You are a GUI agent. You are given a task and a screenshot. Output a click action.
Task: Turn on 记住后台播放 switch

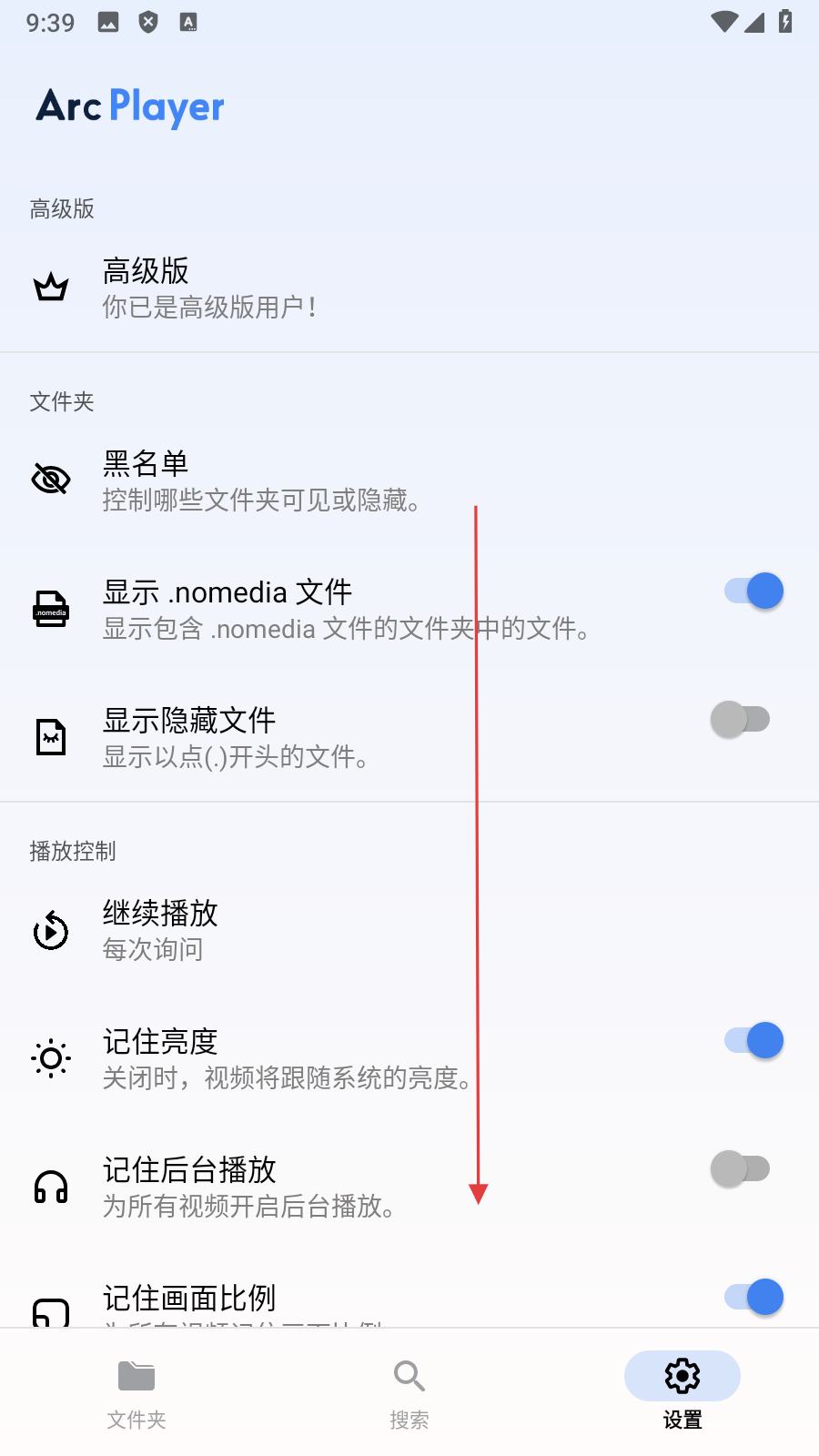coord(741,1169)
